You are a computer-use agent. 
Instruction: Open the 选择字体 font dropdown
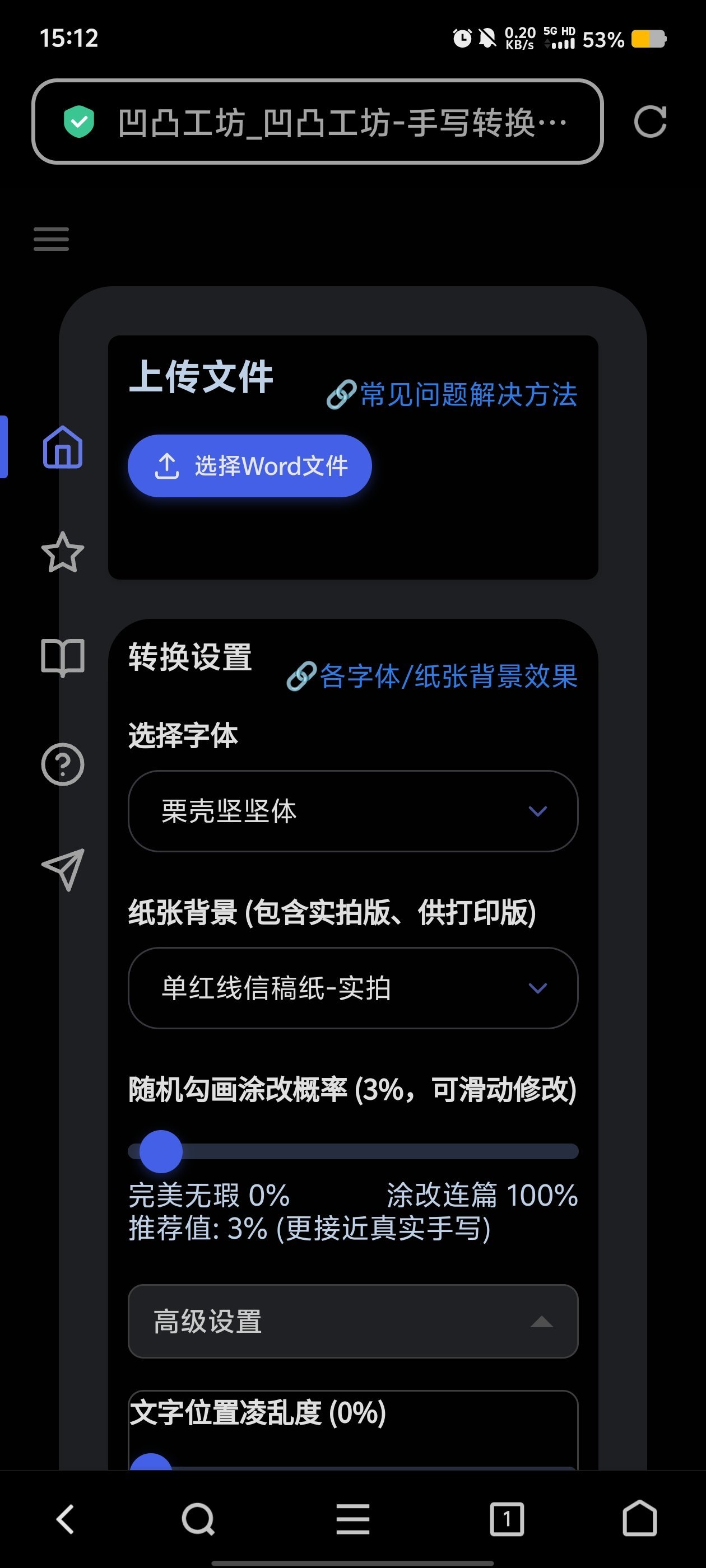[352, 811]
